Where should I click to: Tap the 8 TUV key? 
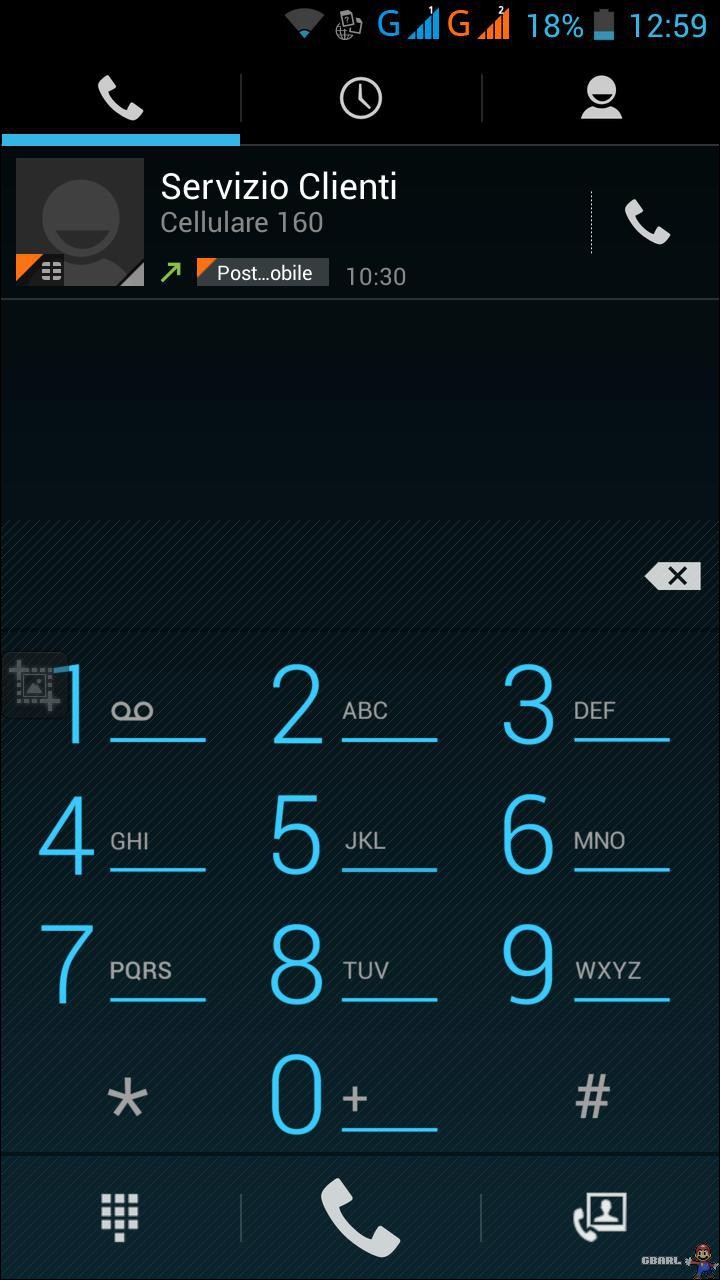[355, 965]
